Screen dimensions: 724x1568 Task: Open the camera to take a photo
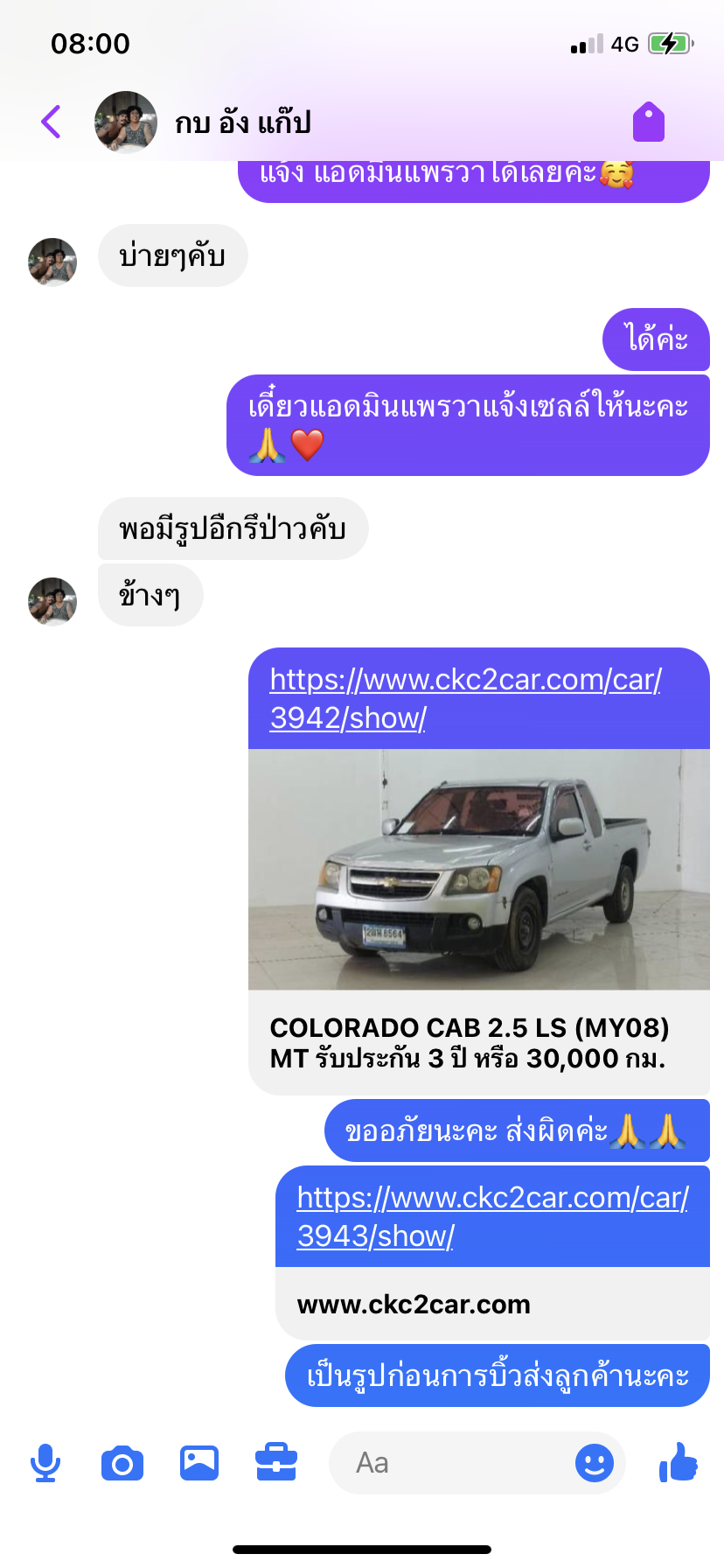(122, 1463)
